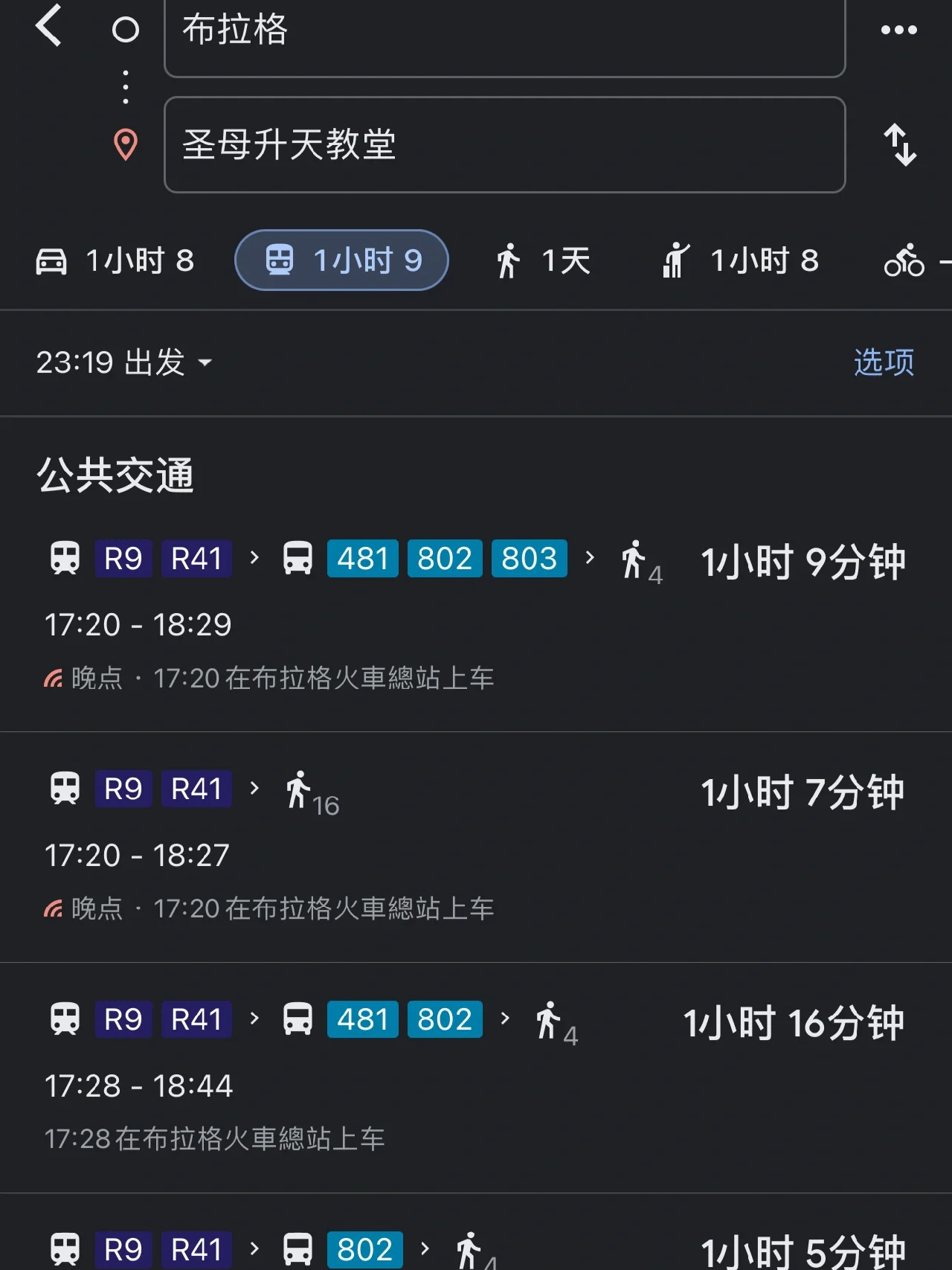Open the 23:19 出发 time dropdown
This screenshot has width=952, height=1270.
(x=124, y=363)
